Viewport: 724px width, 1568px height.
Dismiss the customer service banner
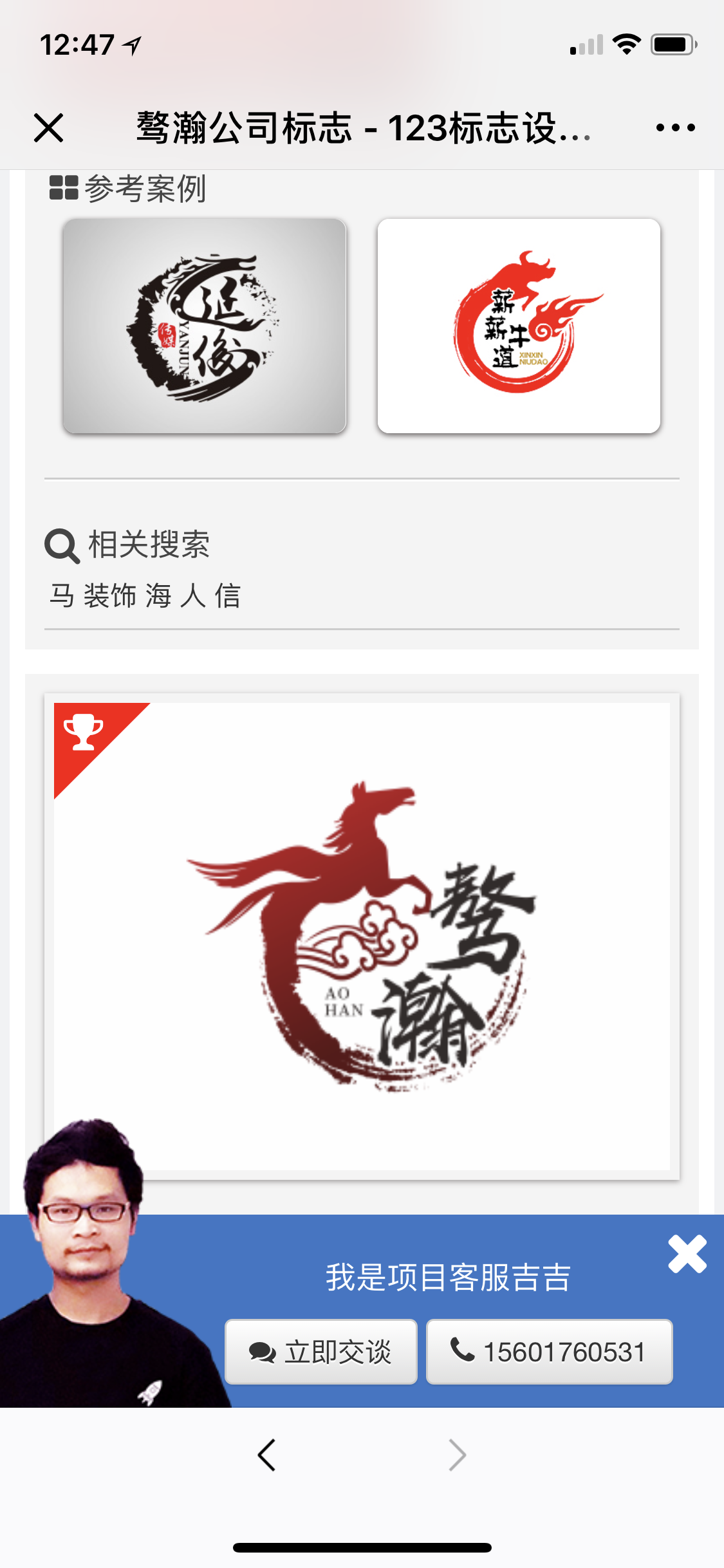pyautogui.click(x=687, y=1254)
